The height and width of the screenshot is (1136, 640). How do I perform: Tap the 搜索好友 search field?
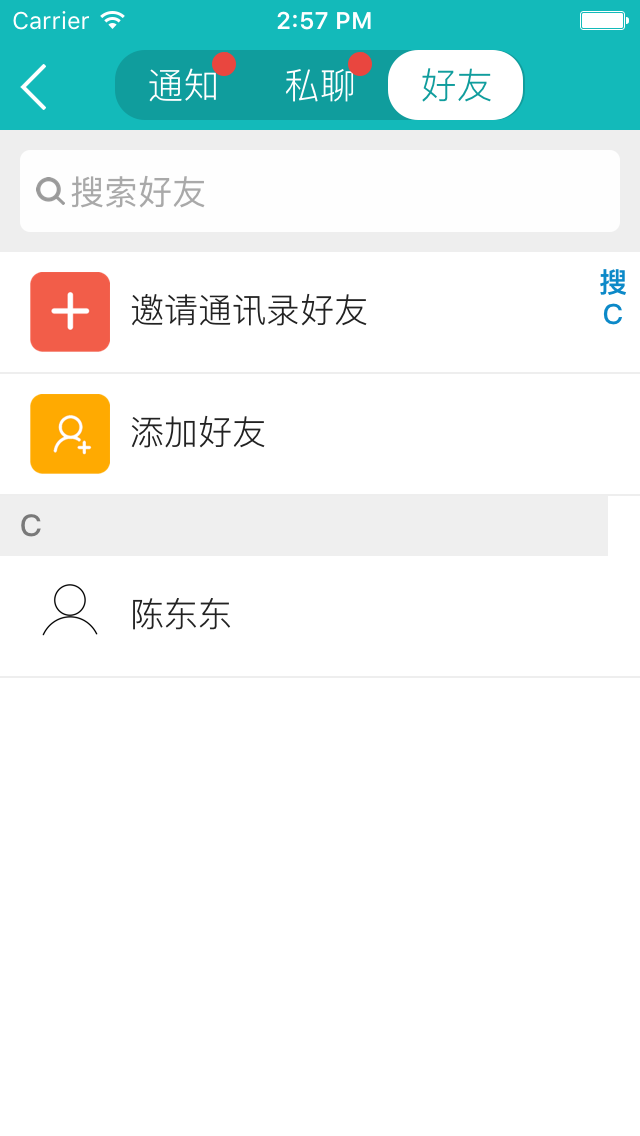(x=320, y=191)
